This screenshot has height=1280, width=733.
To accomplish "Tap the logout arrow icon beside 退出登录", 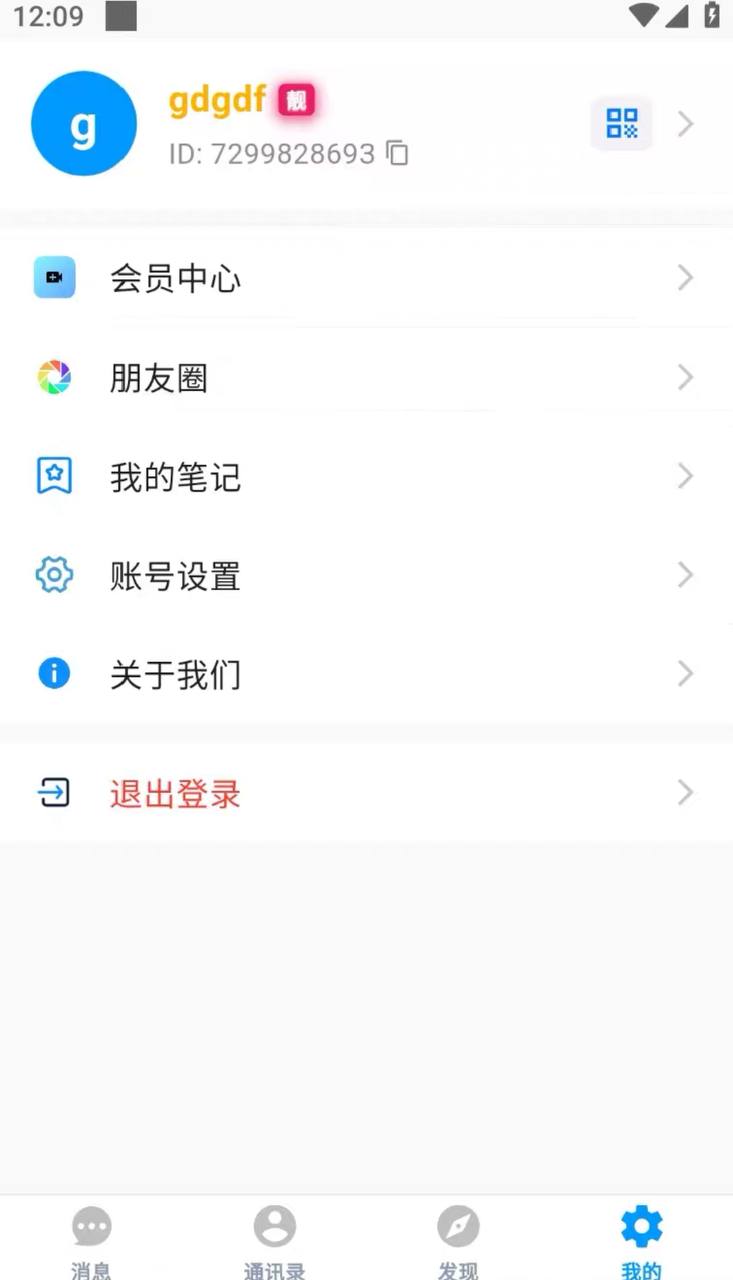I will point(54,792).
